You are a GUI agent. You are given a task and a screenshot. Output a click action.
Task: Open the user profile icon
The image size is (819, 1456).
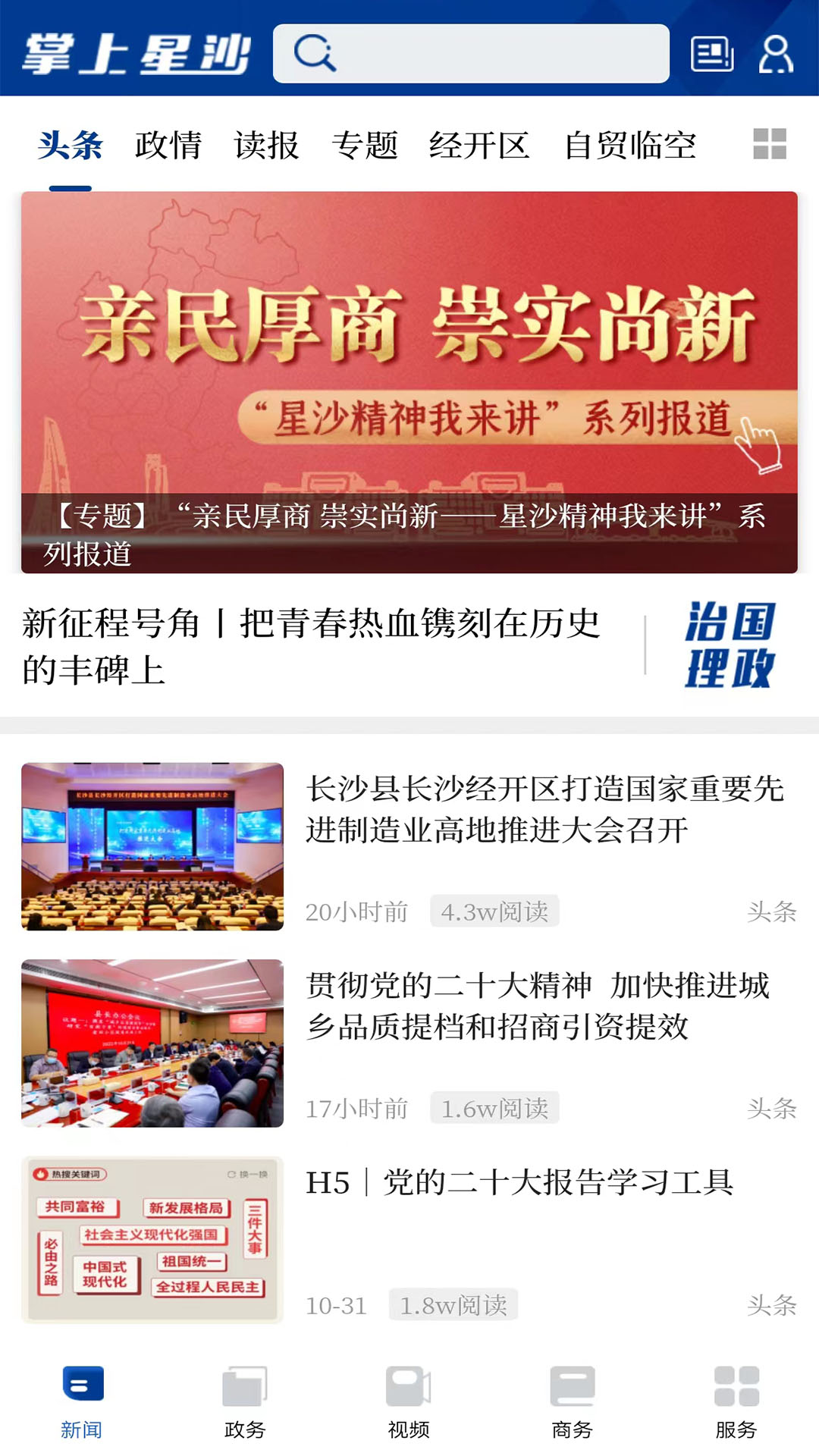[x=776, y=54]
